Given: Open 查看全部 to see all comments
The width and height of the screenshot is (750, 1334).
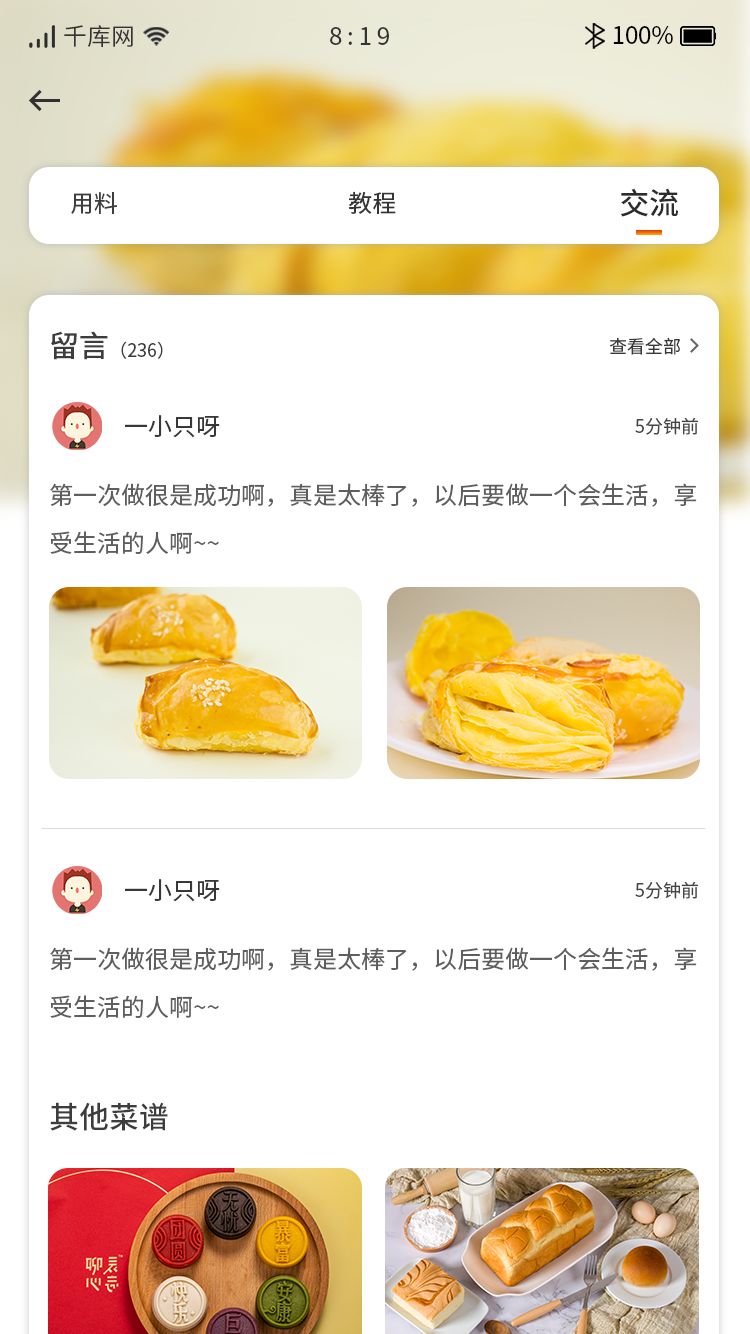Looking at the screenshot, I should pos(654,346).
